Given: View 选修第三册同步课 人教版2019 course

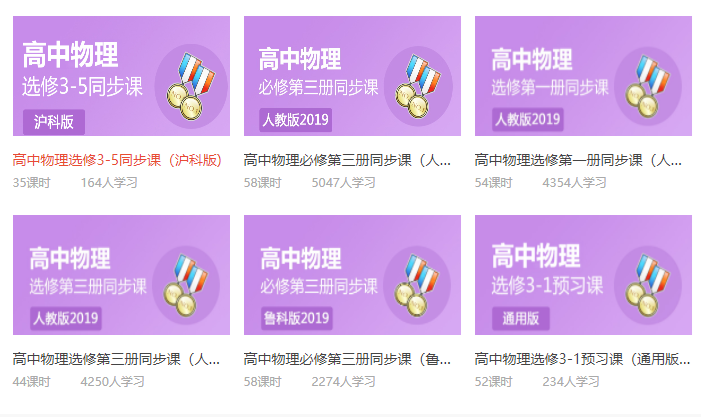Looking at the screenshot, I should click(x=120, y=274).
